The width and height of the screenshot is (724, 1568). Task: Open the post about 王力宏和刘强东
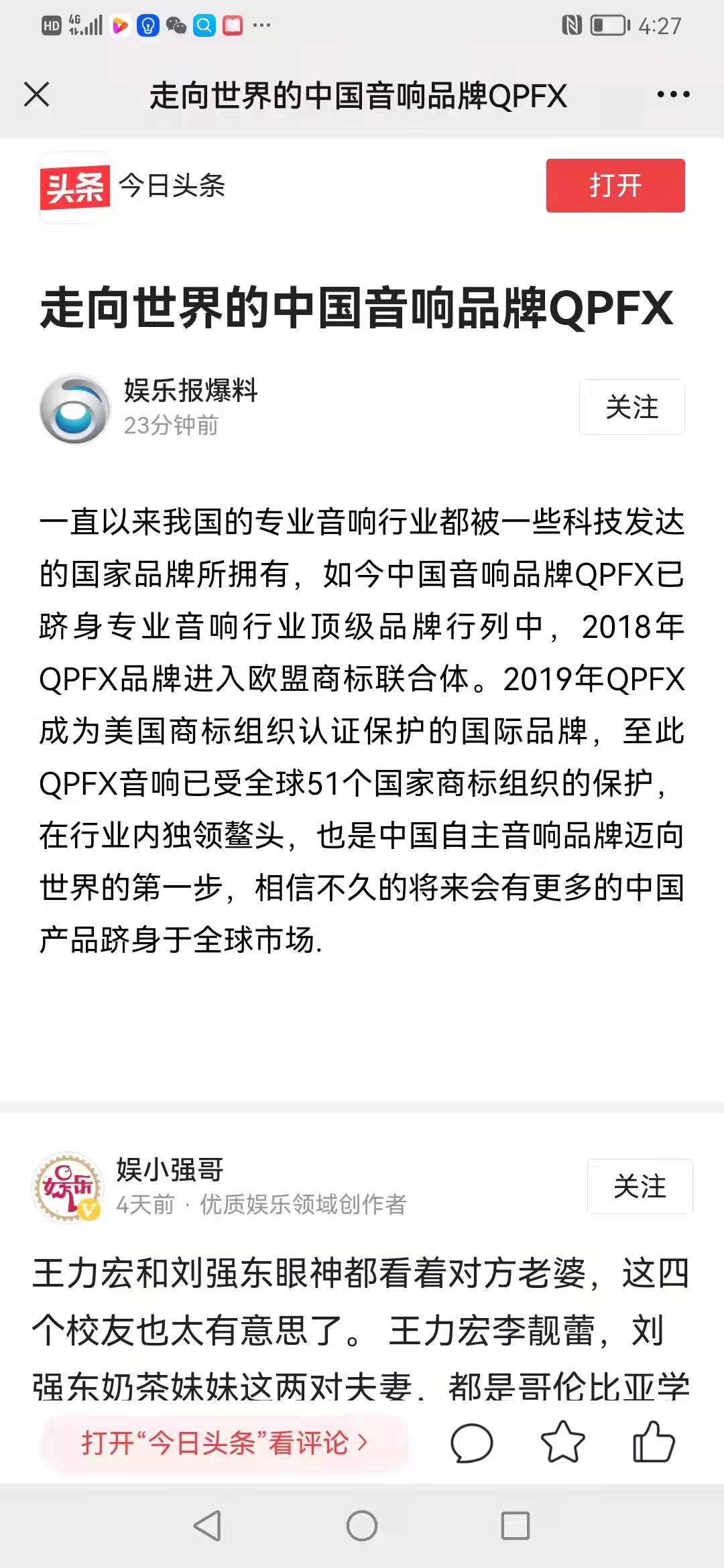pos(361,1327)
